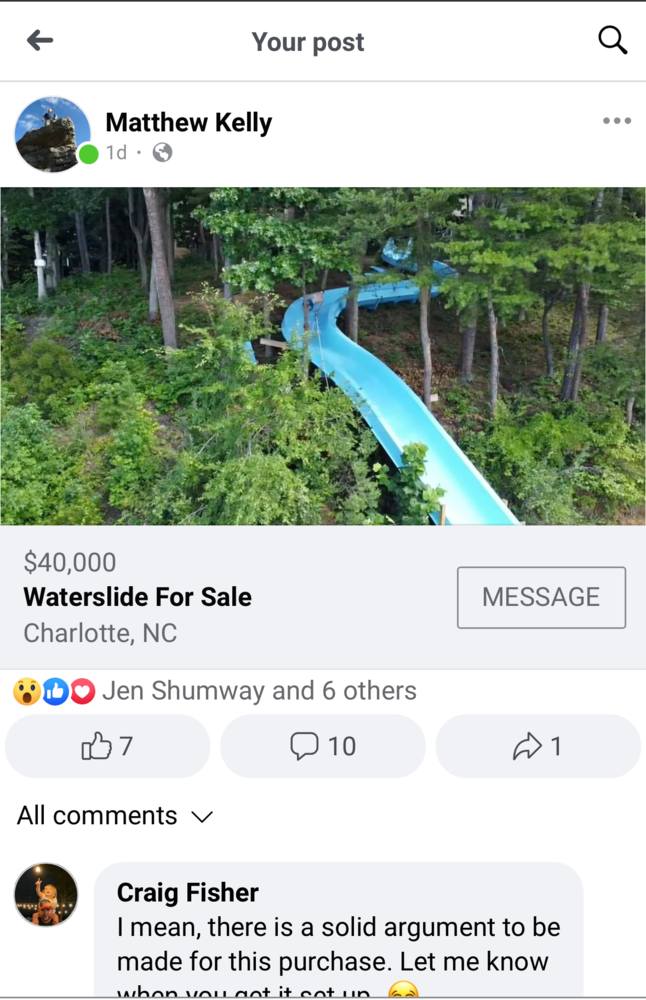Image resolution: width=646 pixels, height=1000 pixels.
Task: Like the Waterslide For Sale post
Action: 108,746
